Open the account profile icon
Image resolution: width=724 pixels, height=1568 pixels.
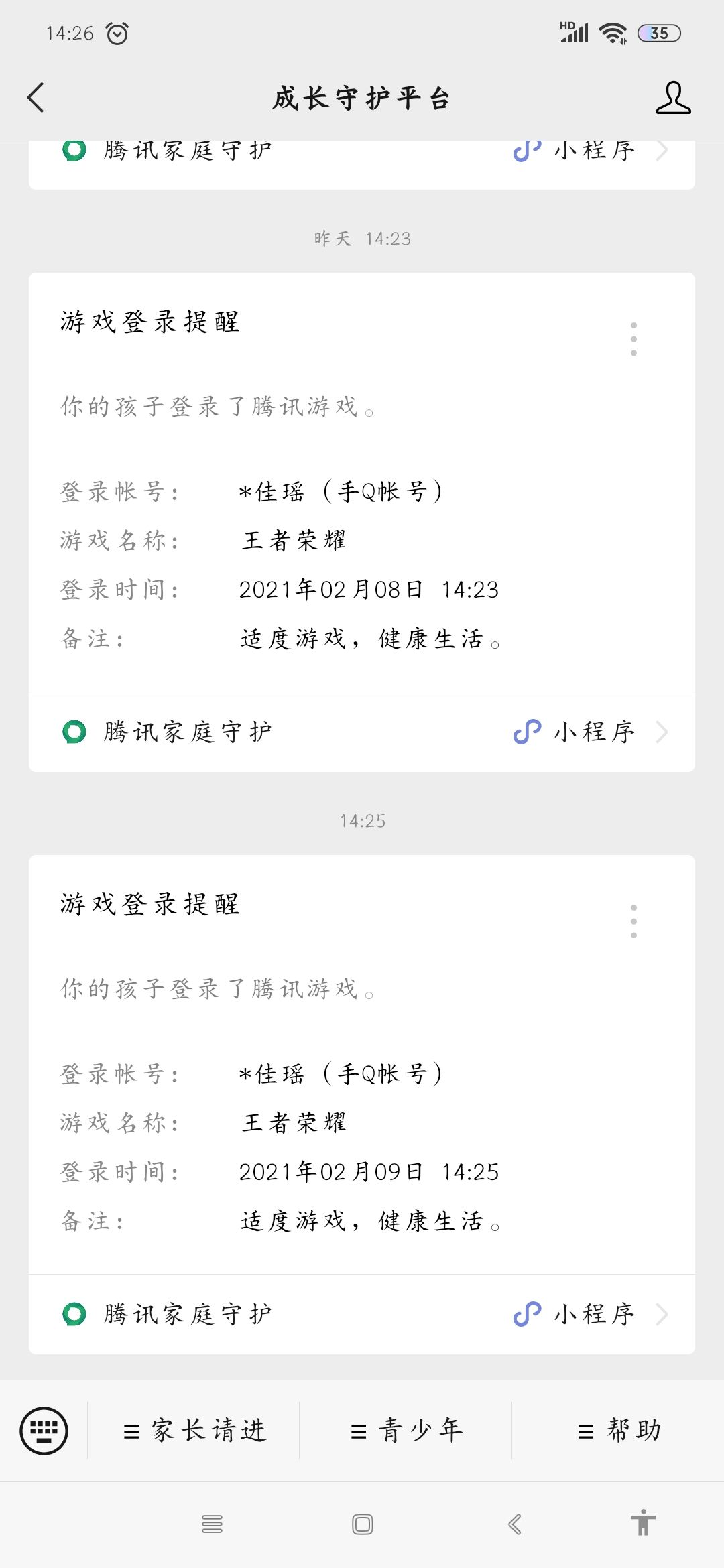(x=673, y=98)
